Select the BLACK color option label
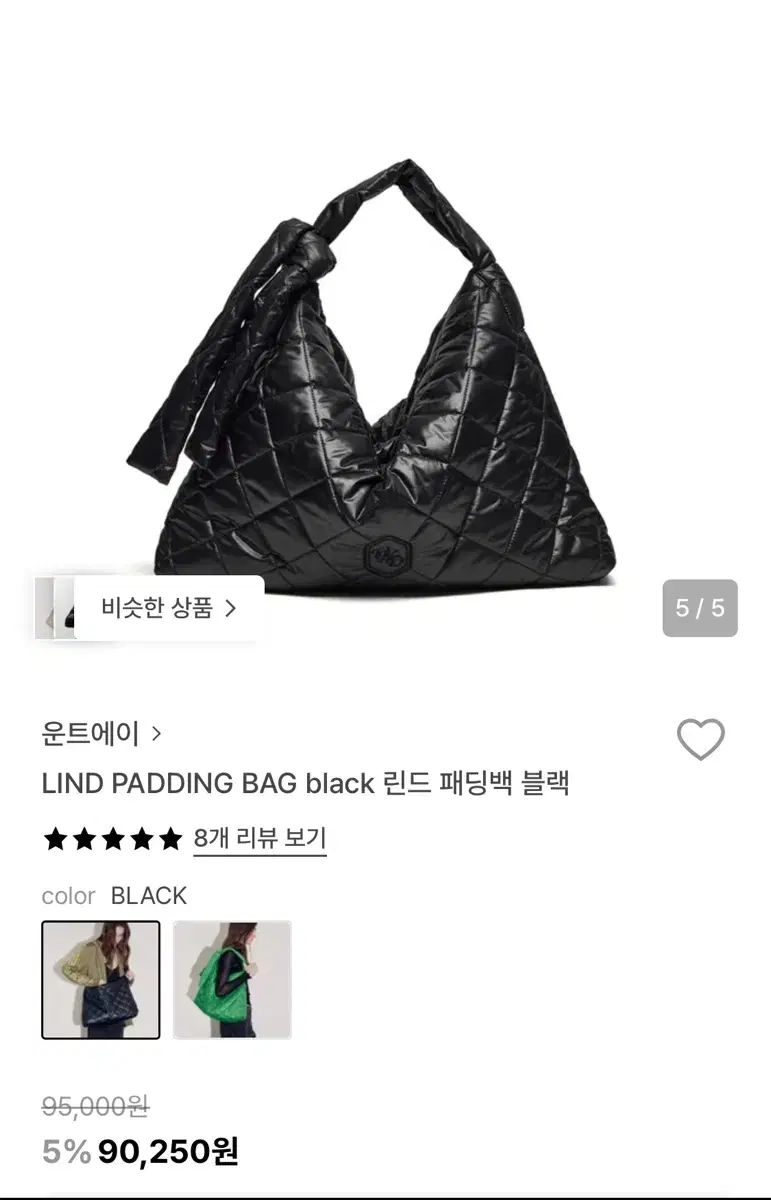 click(148, 895)
